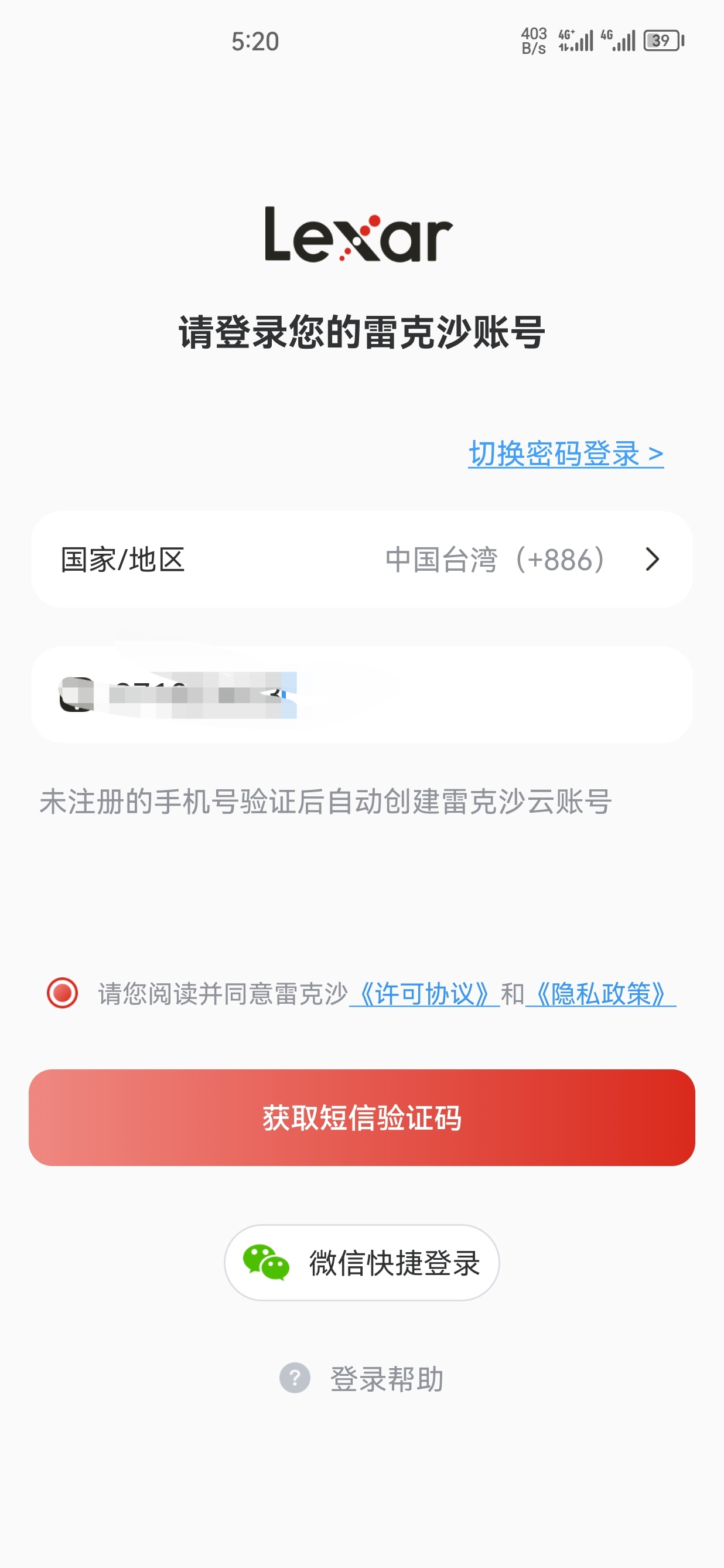Switch to password login (切换密码登录)

[565, 454]
